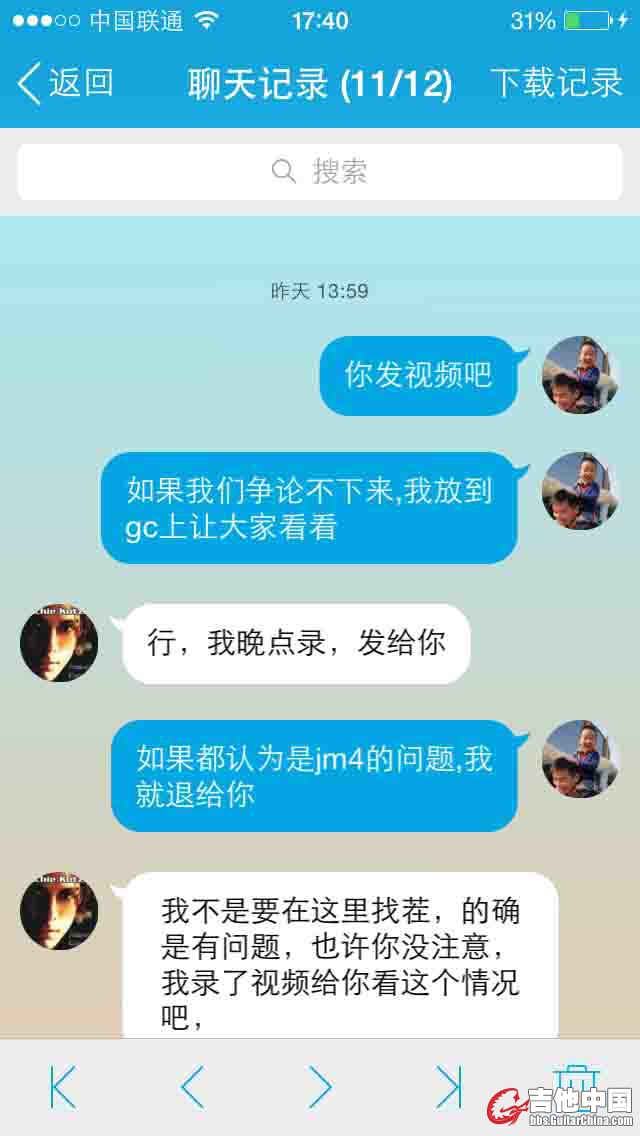
Task: Jump to the first page of records
Action: click(63, 1086)
